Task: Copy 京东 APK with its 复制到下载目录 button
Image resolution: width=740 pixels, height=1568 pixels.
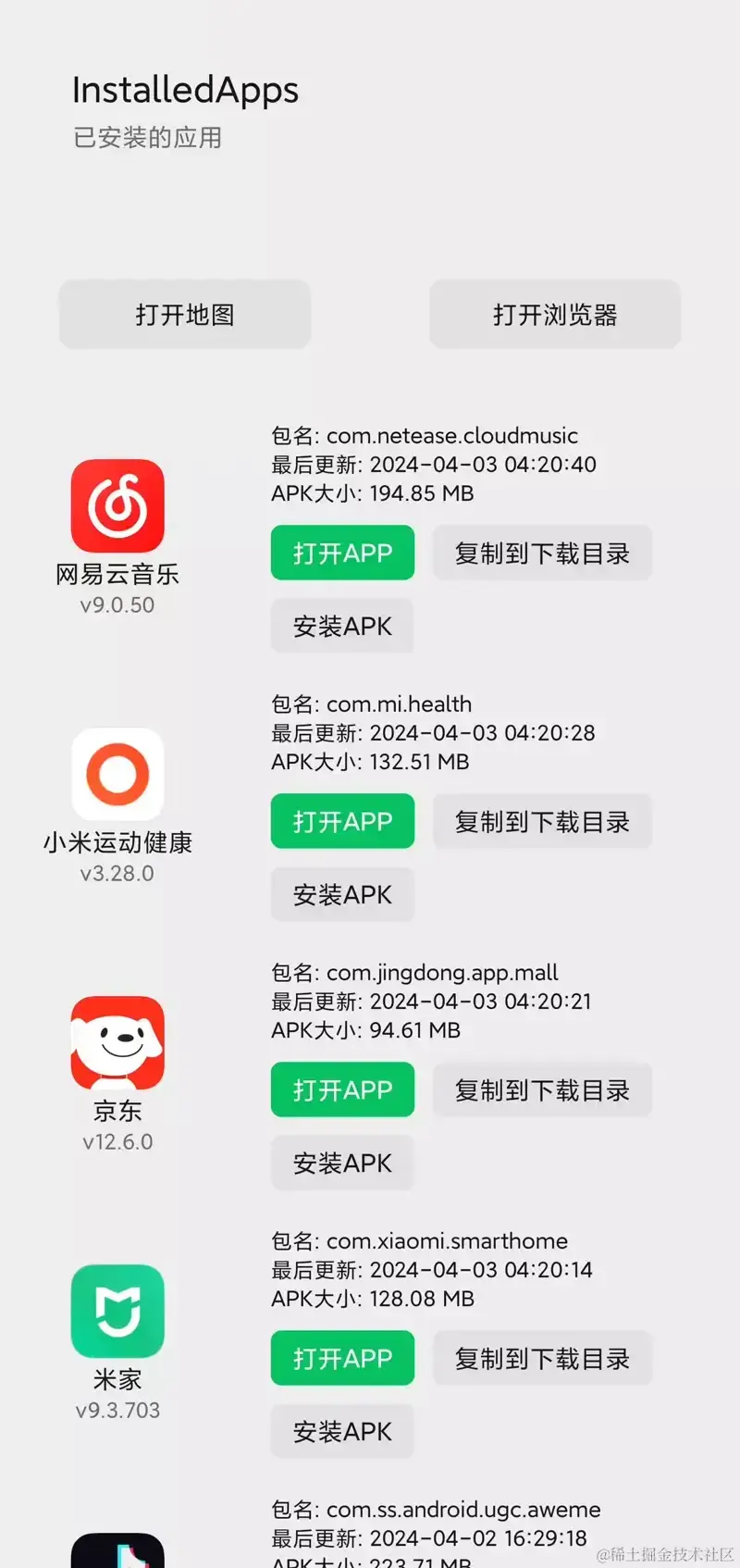Action: [542, 1089]
